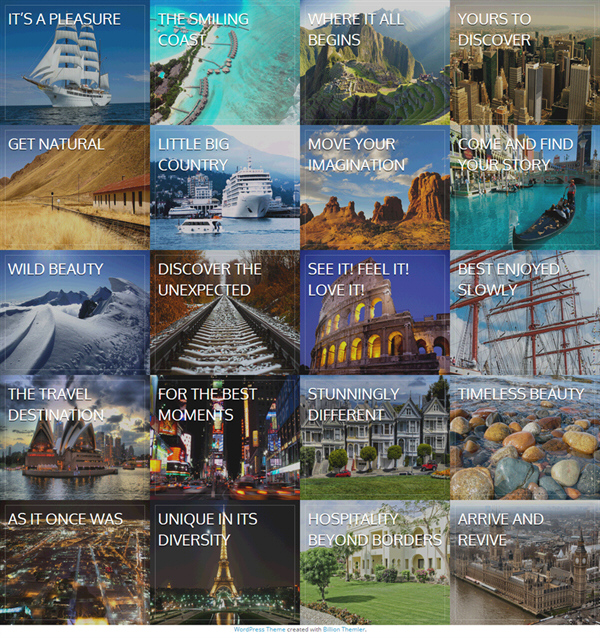Select The Smiling Coast tile

point(225,62)
